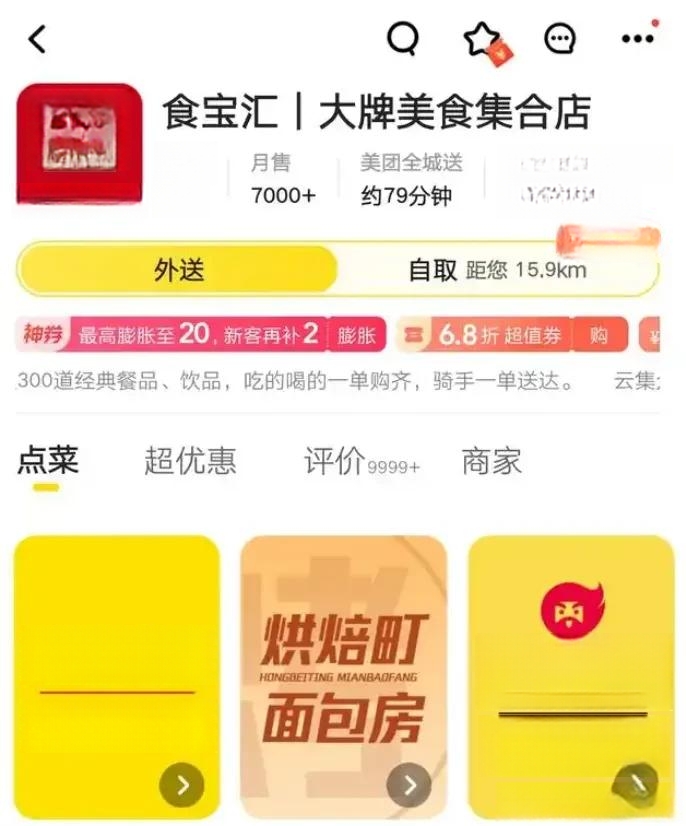The image size is (686, 826).
Task: Search within this store
Action: pos(402,40)
